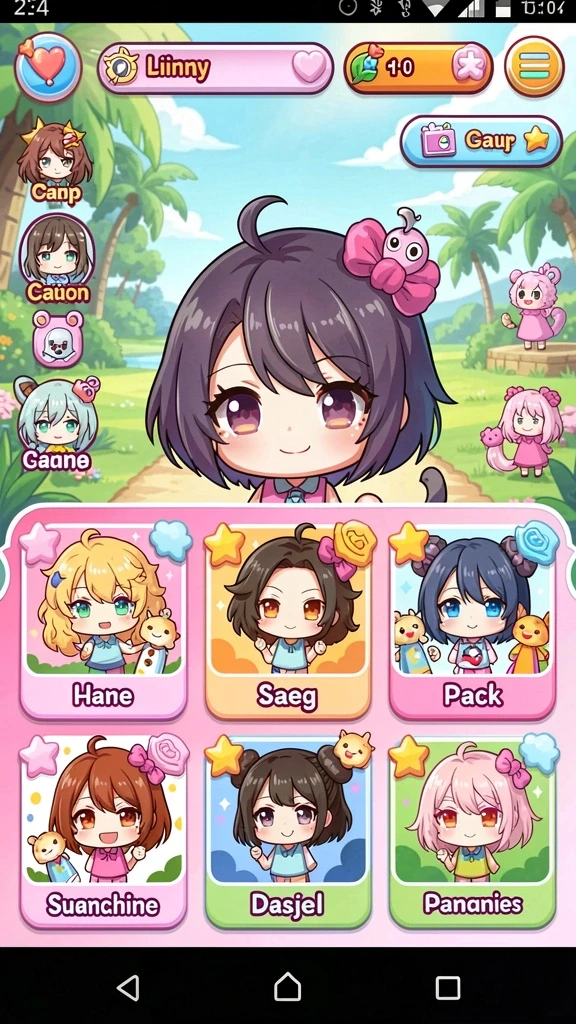Tap the pink plus-star on currency counter
This screenshot has height=1024, width=576.
[x=470, y=67]
